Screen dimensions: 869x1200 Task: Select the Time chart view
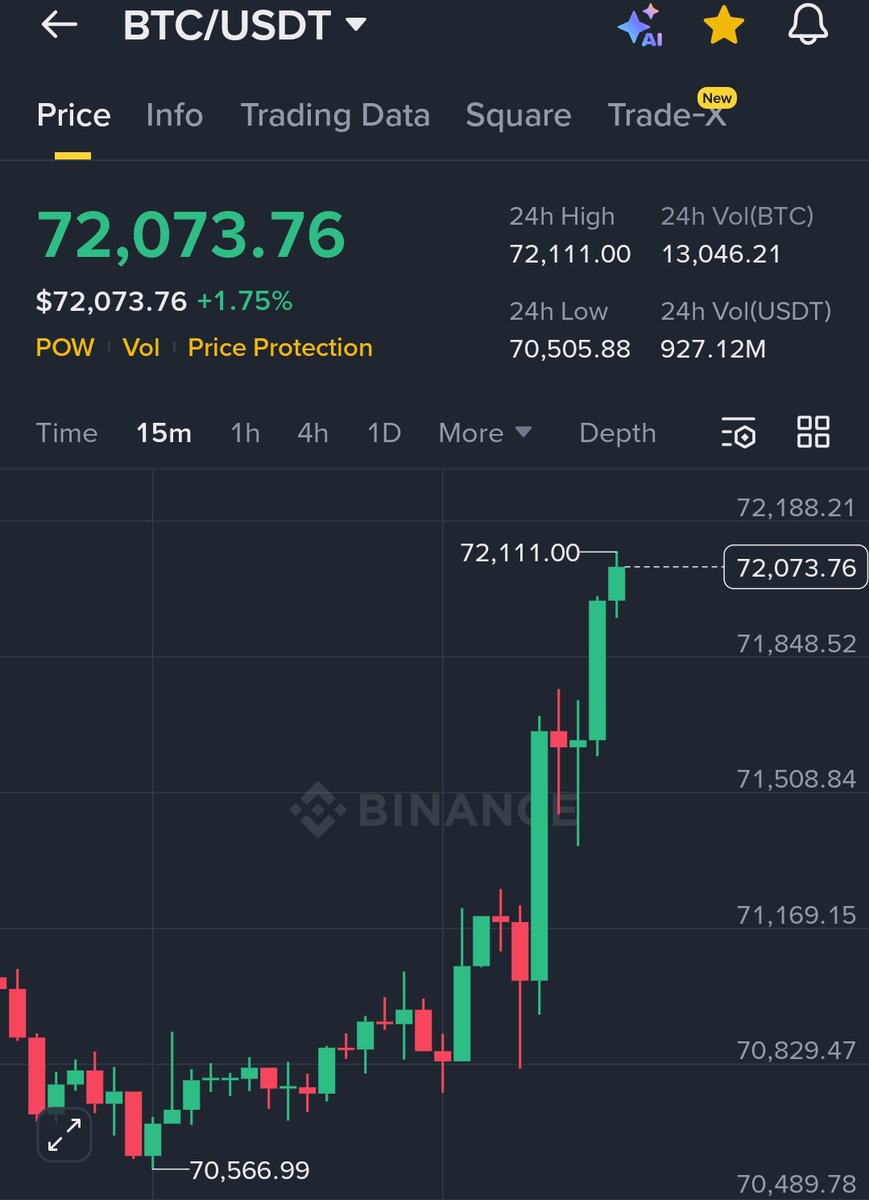(67, 433)
